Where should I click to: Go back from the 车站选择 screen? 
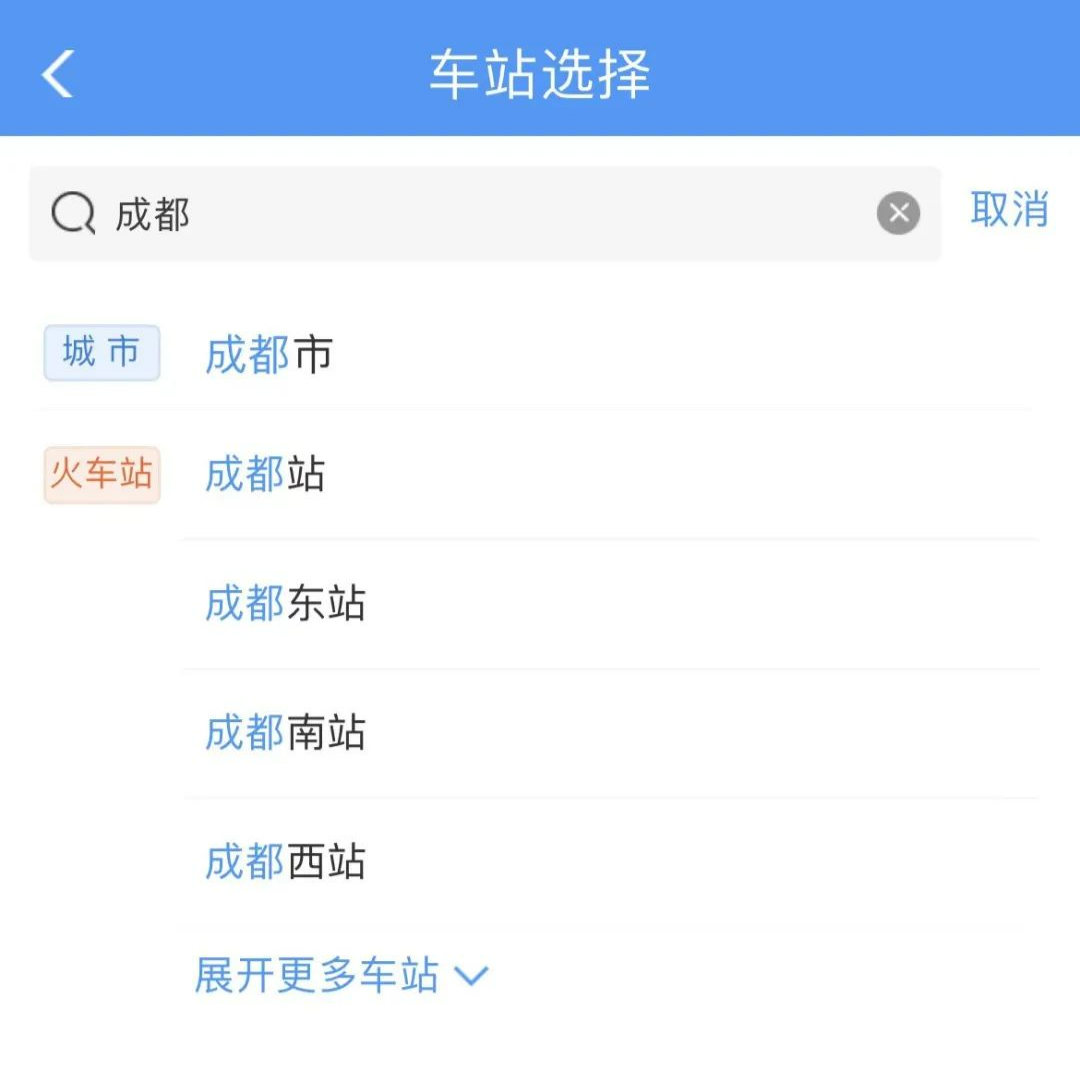pos(58,73)
